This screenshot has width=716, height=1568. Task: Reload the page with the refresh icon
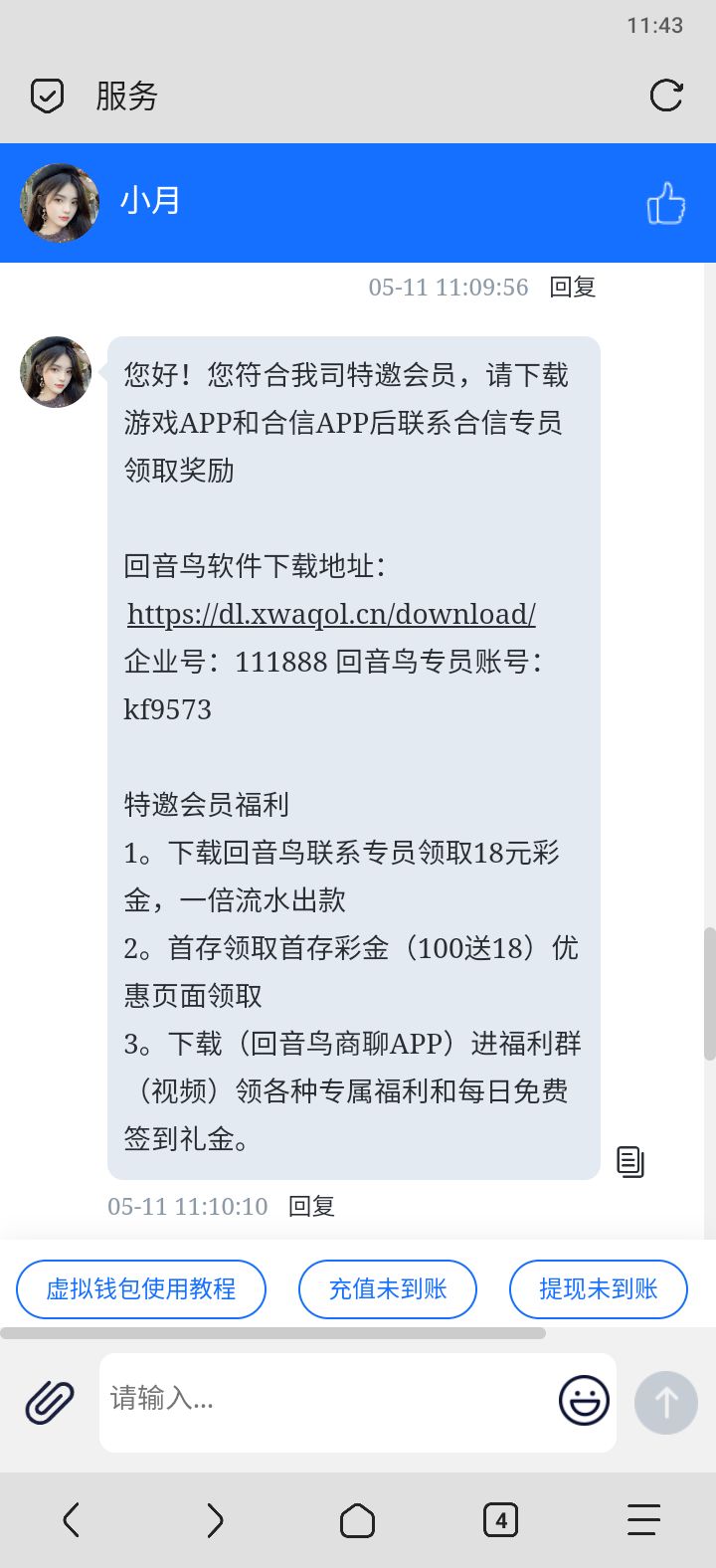pyautogui.click(x=665, y=96)
